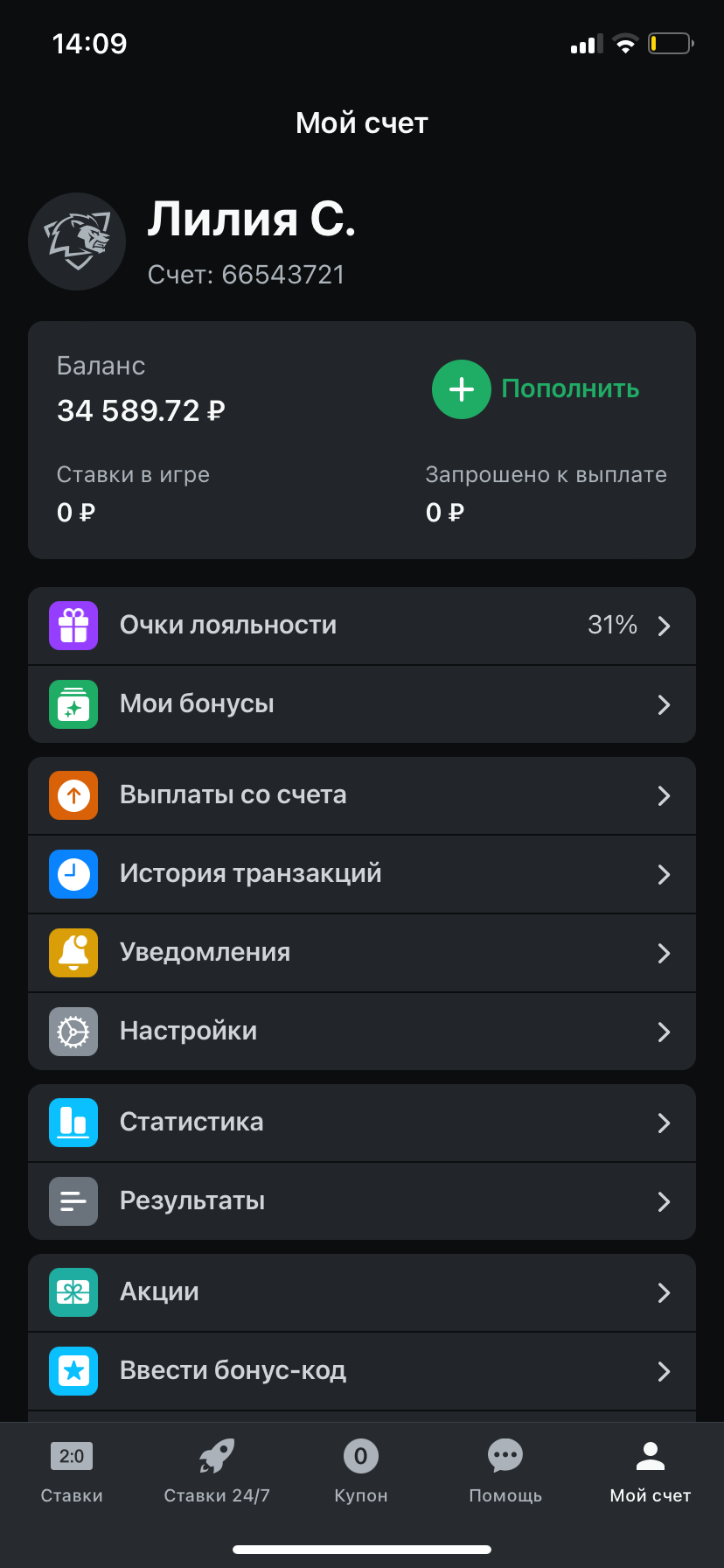Open Уведомления

click(361, 953)
